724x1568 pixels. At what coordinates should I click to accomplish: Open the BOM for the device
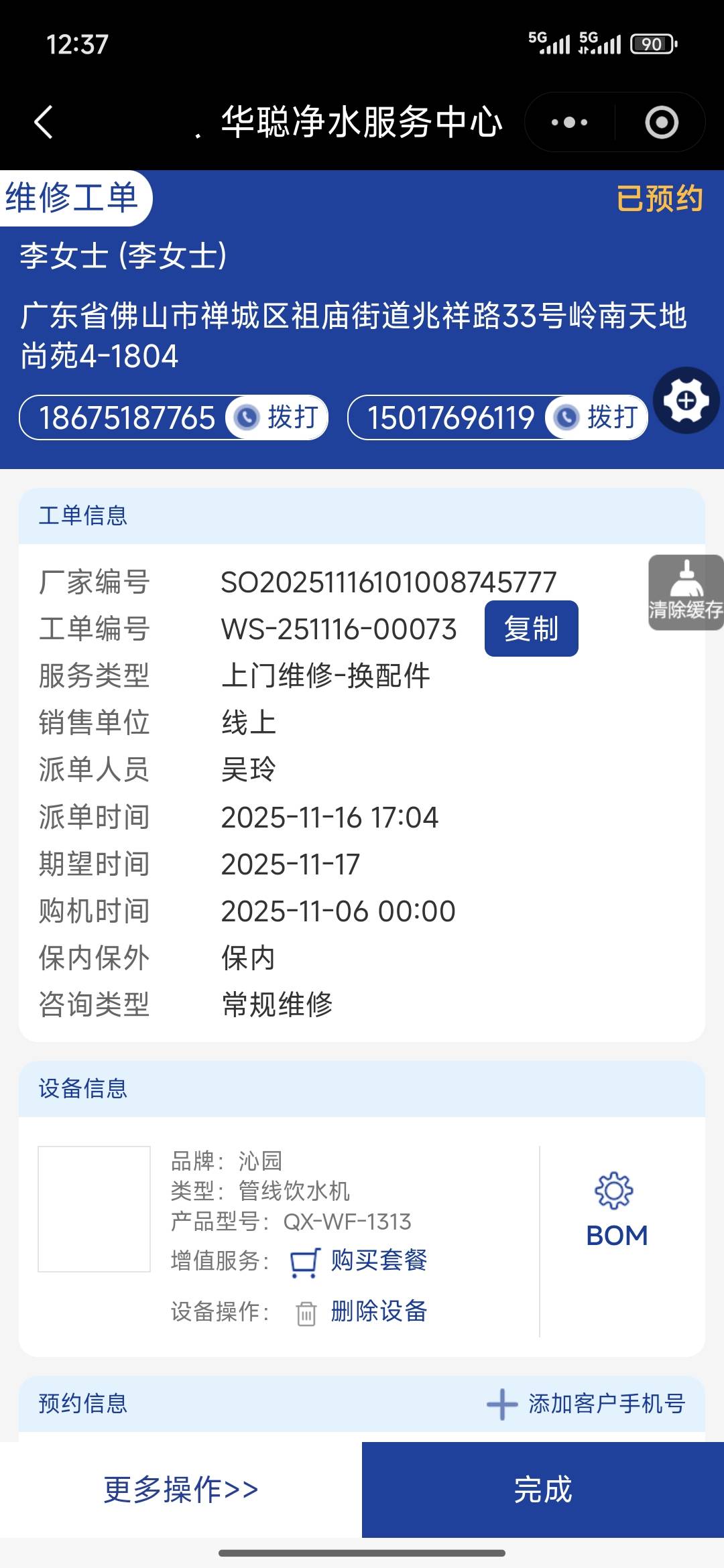[x=617, y=1210]
